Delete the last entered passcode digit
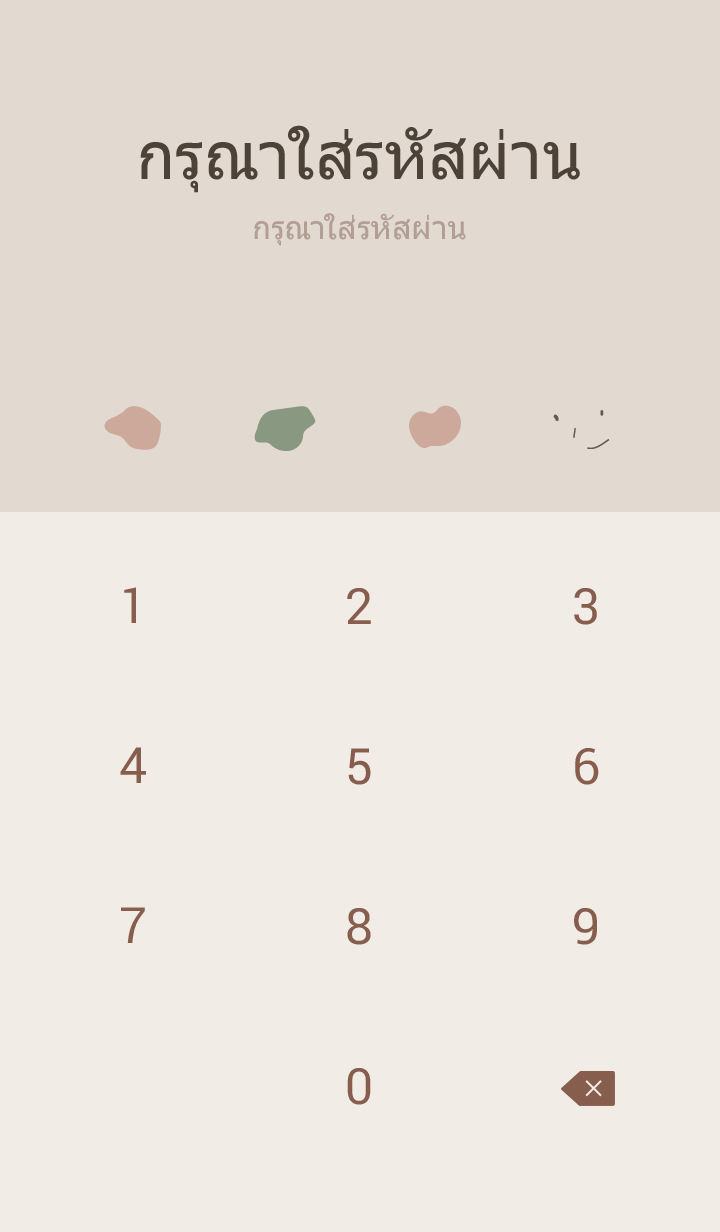Screen dimensions: 720x1232 point(588,1088)
